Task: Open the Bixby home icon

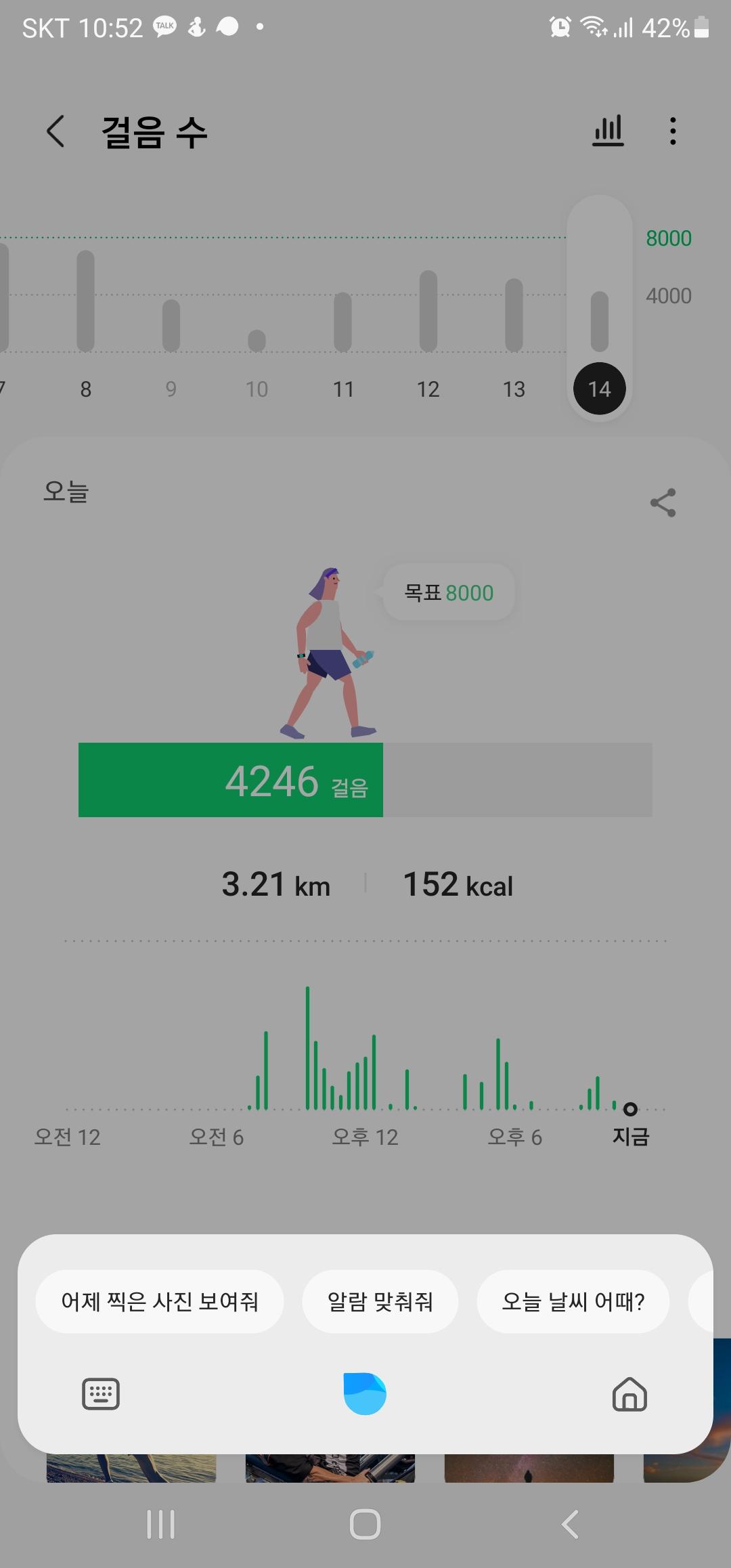Action: pos(629,1393)
